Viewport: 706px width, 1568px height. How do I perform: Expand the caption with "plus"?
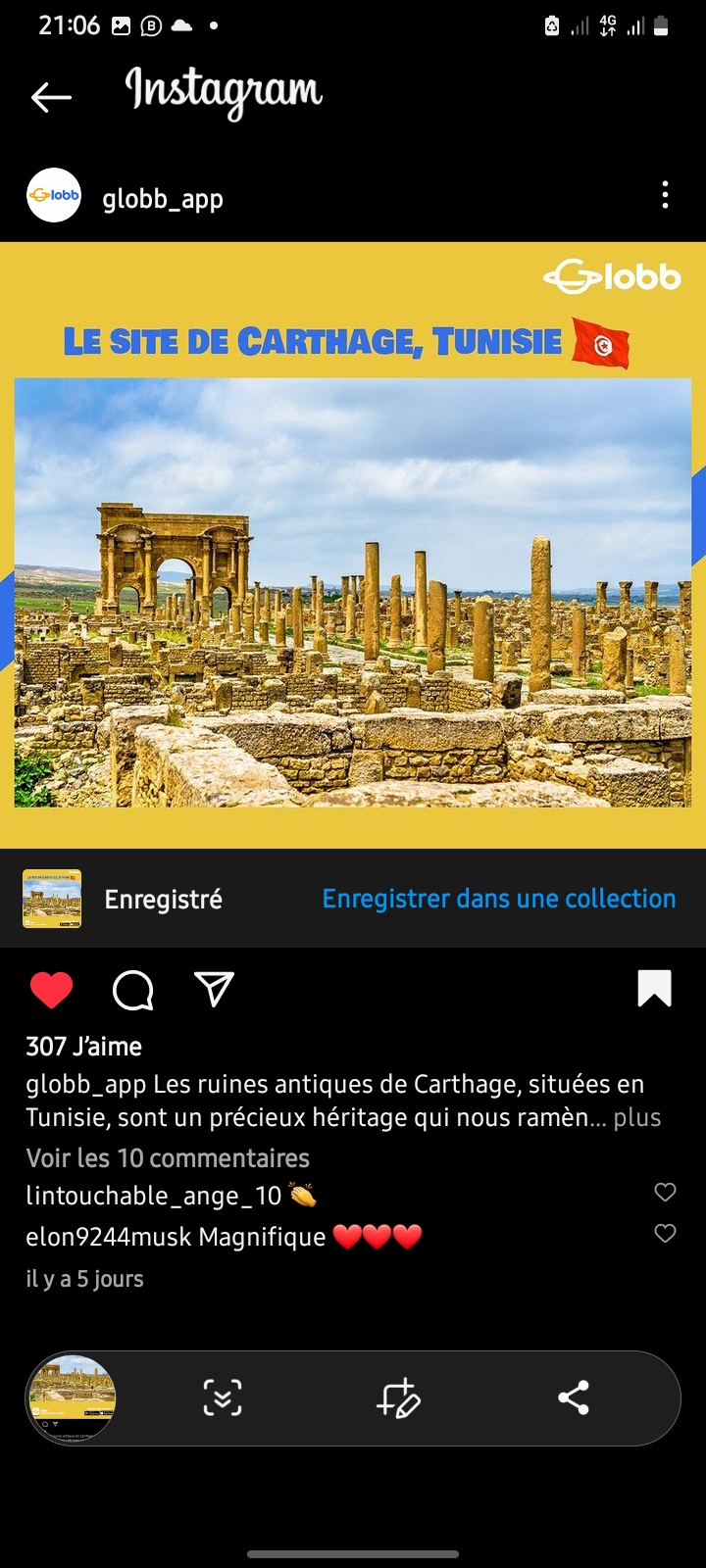[x=637, y=1118]
